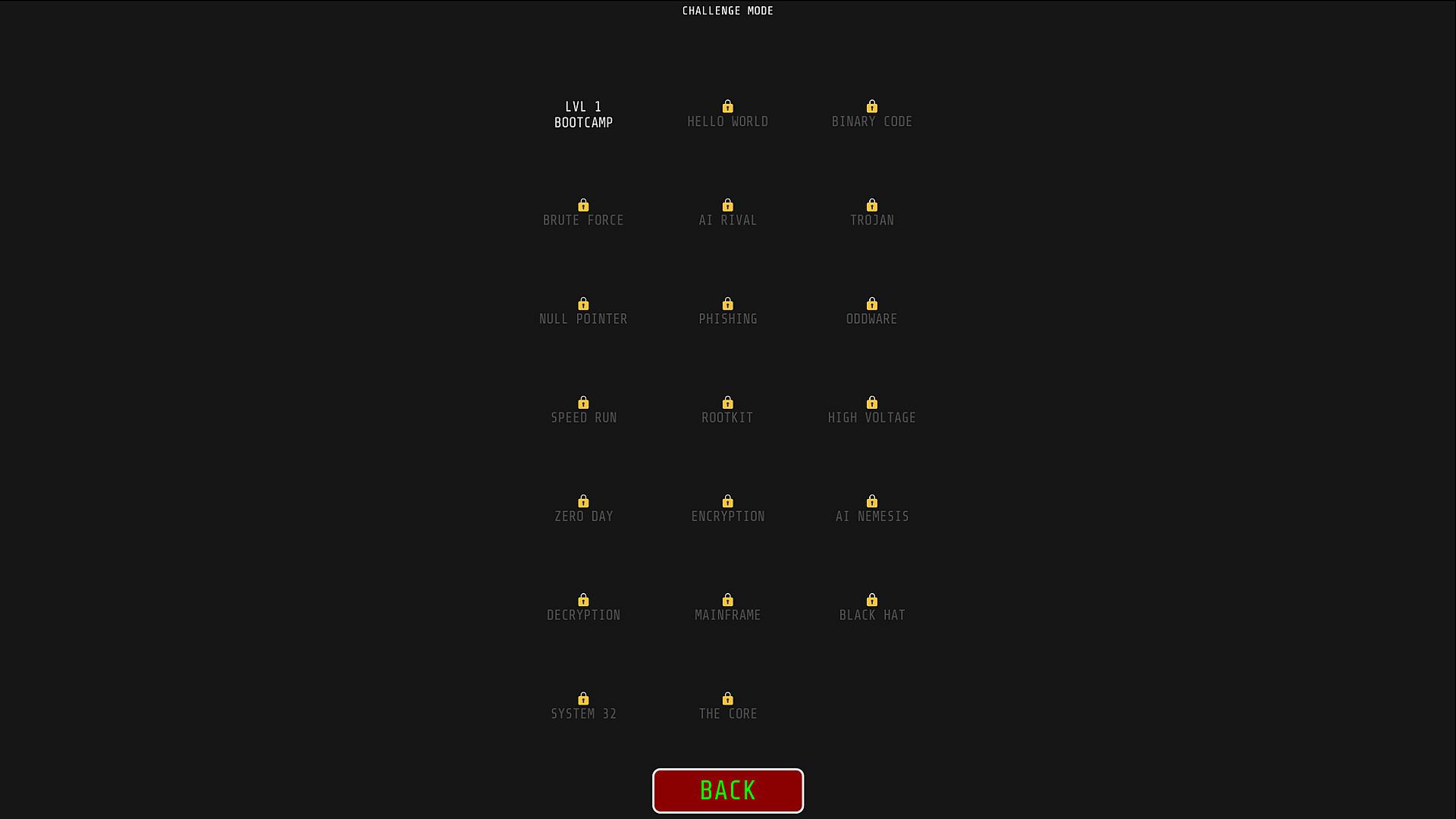Start Level 1 Bootcamp challenge

coord(583,115)
